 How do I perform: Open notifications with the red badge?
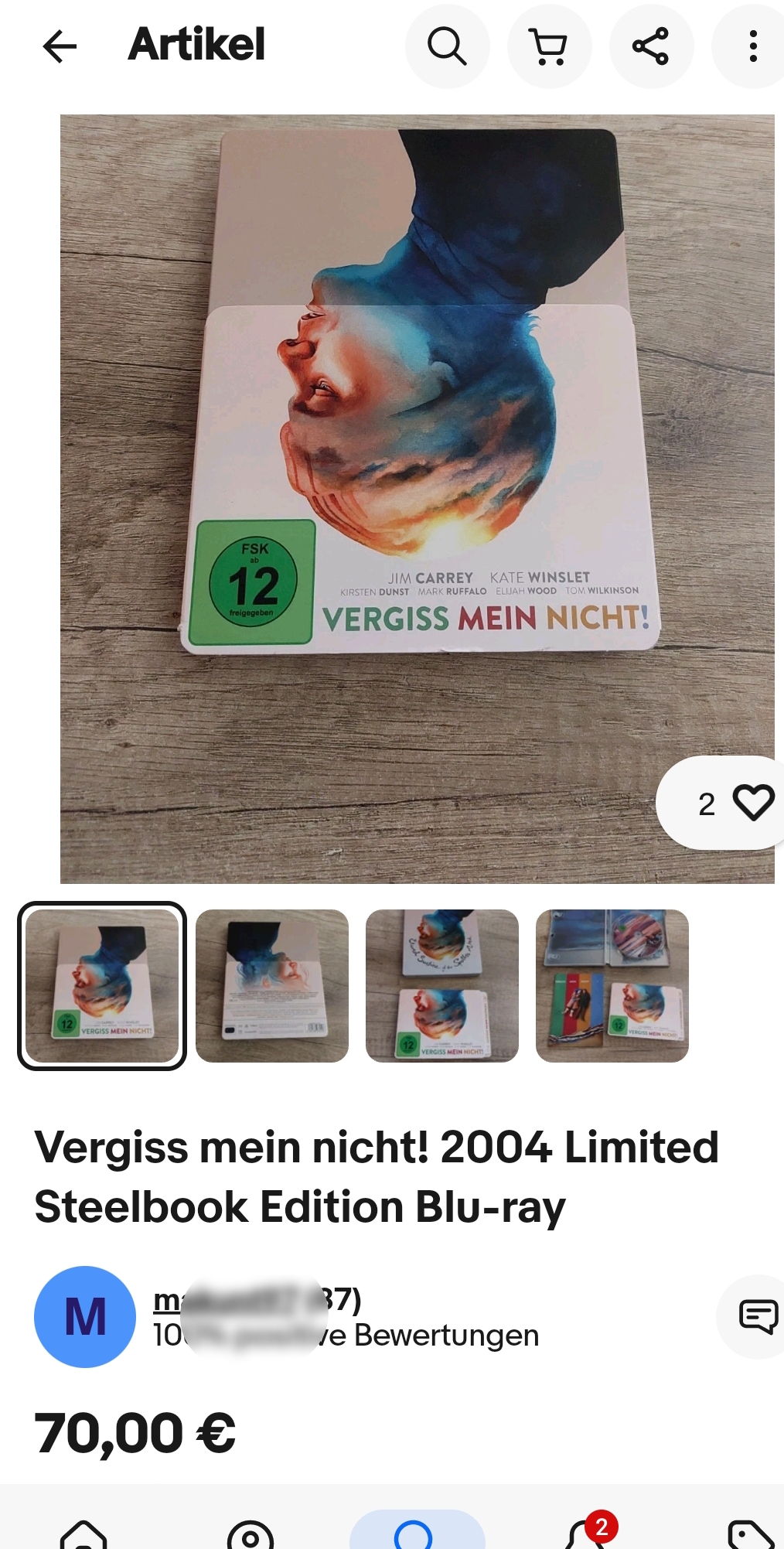click(588, 1534)
